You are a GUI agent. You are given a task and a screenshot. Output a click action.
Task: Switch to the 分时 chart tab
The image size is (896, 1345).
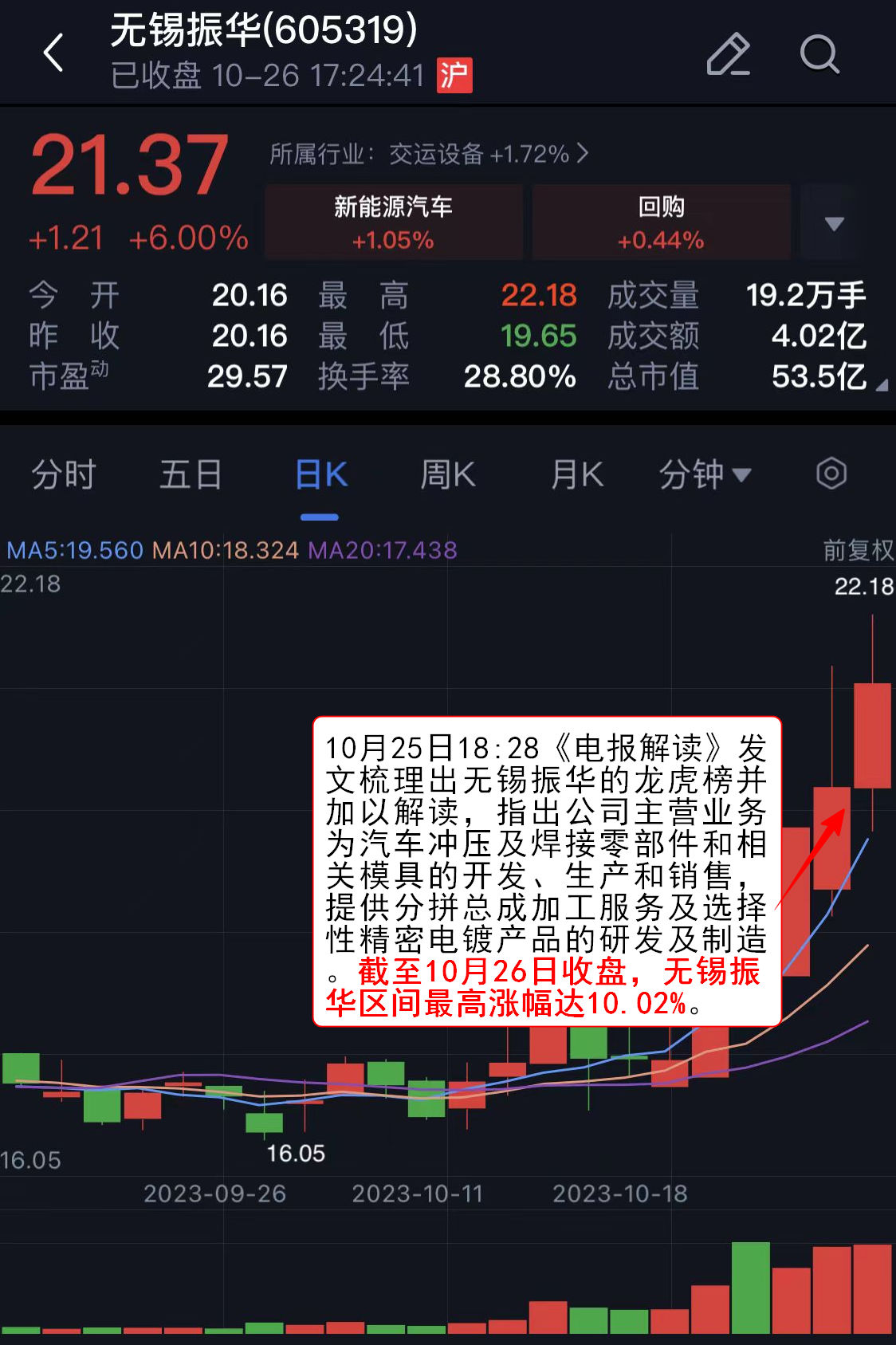[63, 474]
